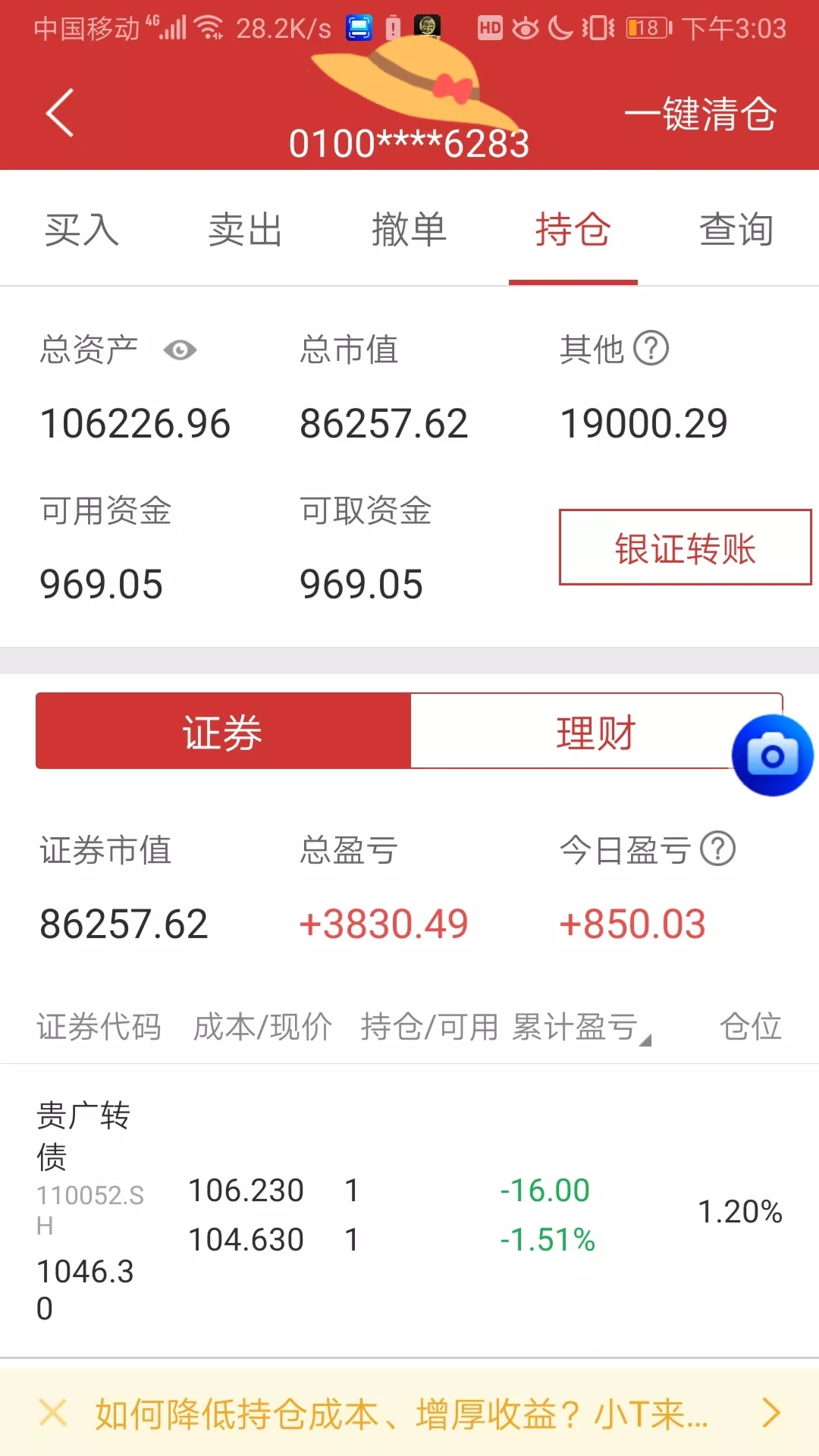This screenshot has width=819, height=1456.
Task: Open the 贵广转债 holding row
Action: tap(409, 1210)
